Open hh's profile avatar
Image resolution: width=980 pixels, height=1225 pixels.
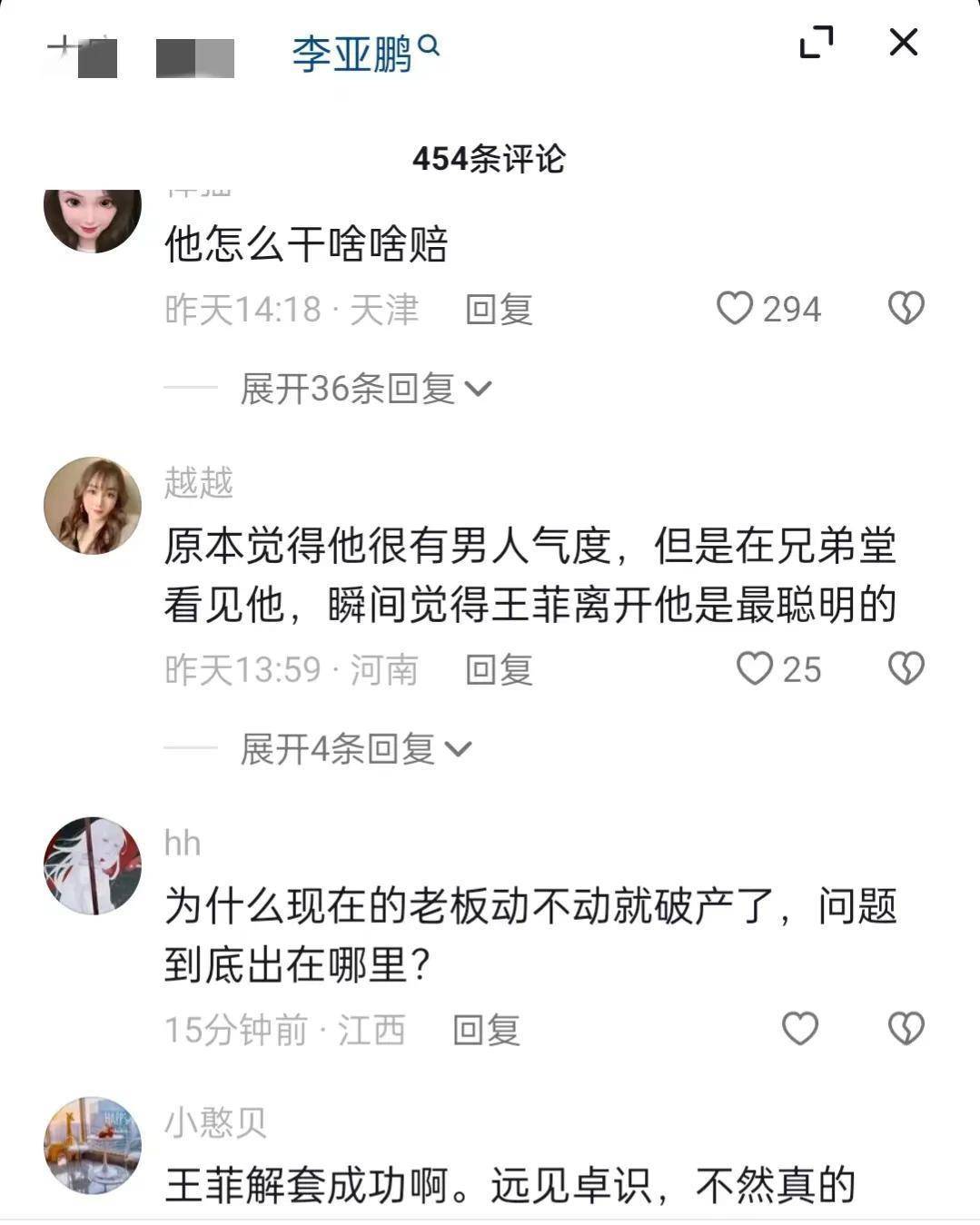(x=93, y=864)
